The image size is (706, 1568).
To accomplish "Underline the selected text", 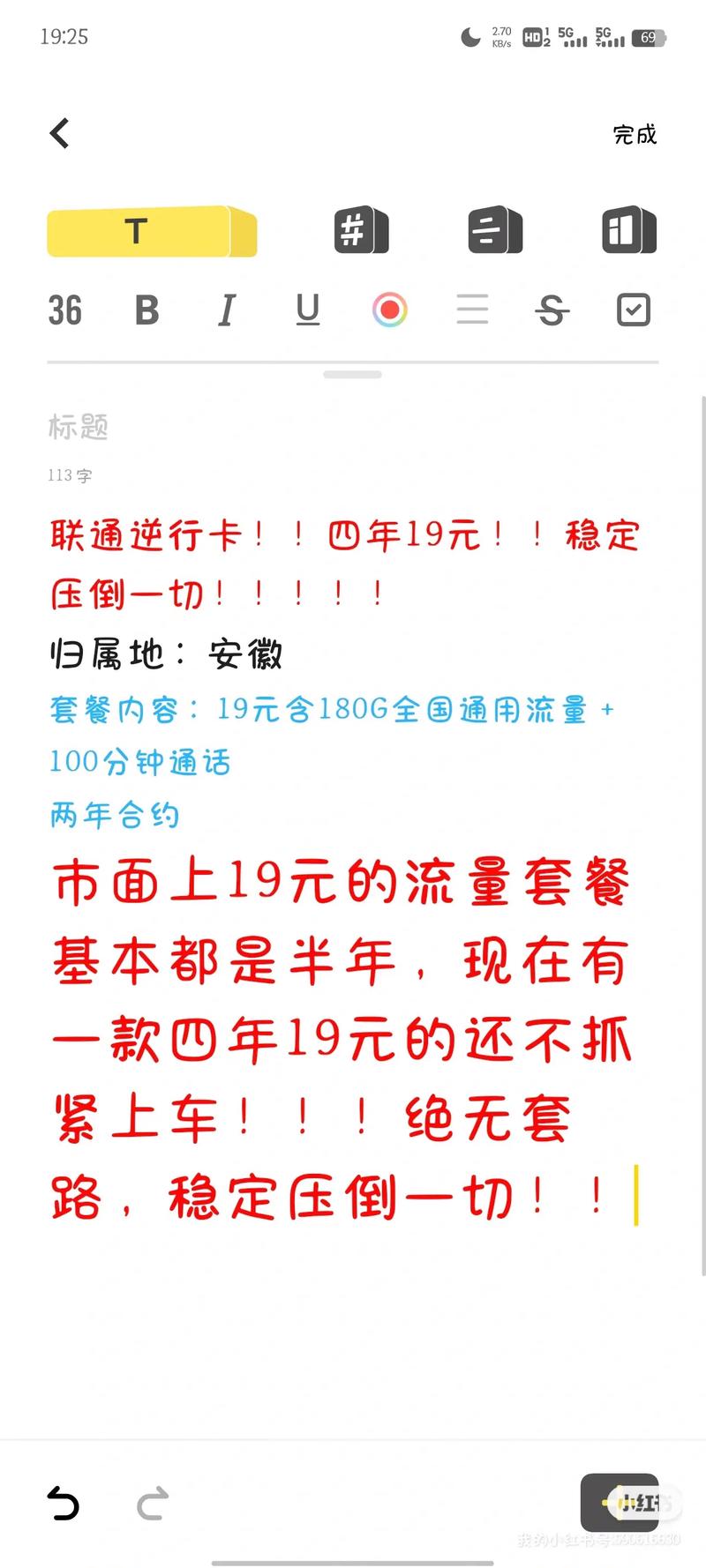I will (307, 310).
